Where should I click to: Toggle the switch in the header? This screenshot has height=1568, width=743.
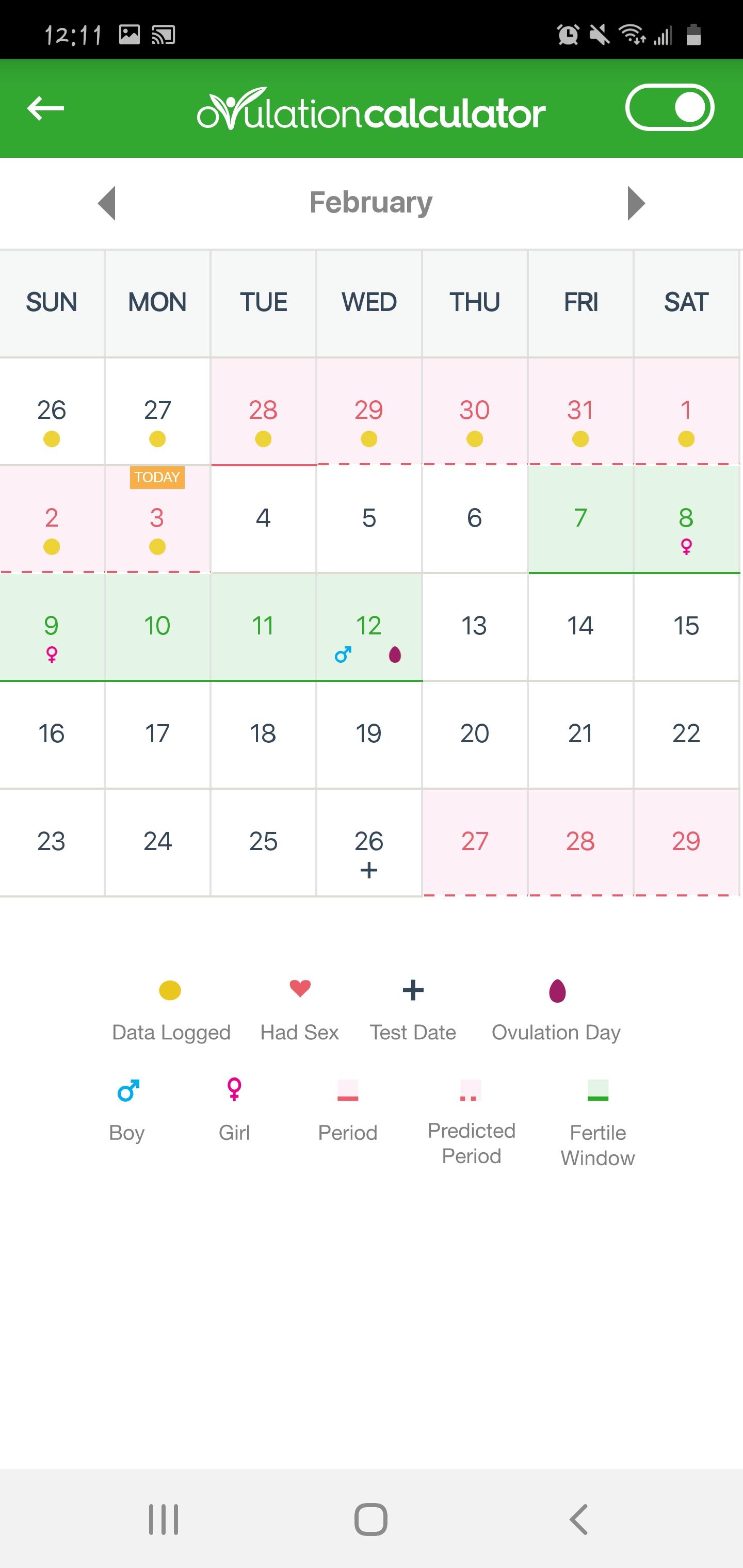point(669,108)
